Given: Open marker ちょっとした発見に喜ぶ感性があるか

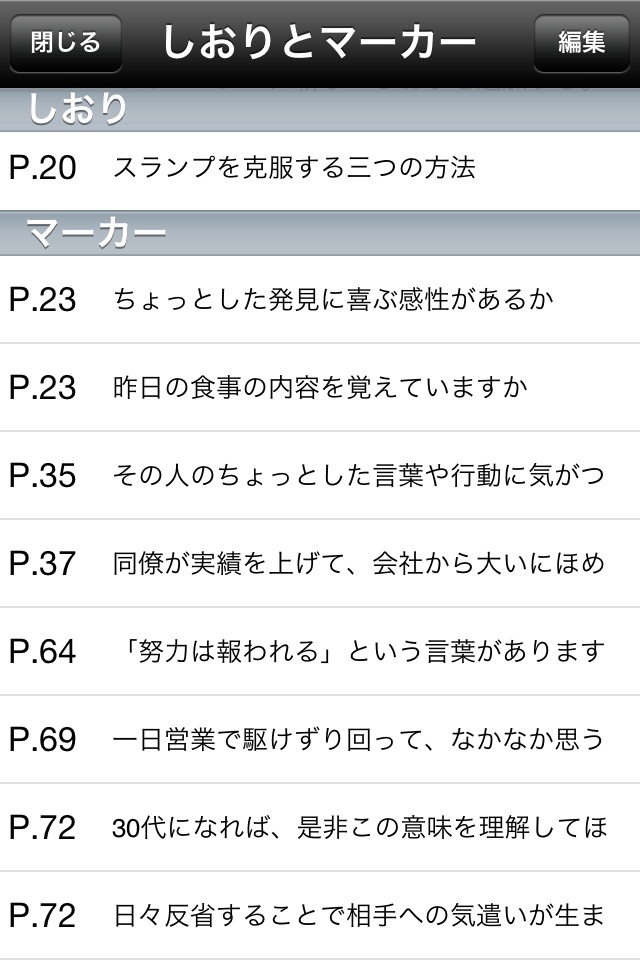Looking at the screenshot, I should tap(320, 299).
